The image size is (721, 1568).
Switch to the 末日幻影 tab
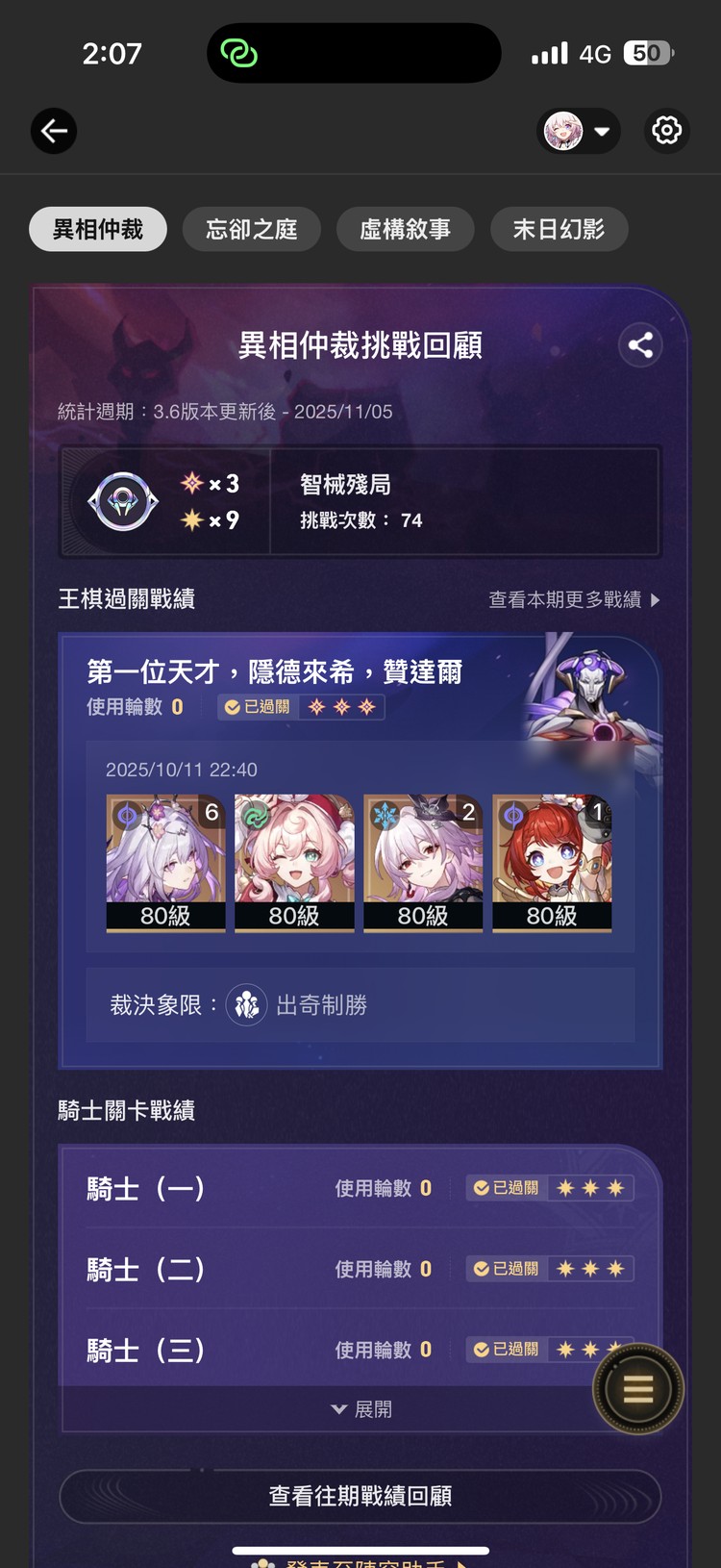[x=559, y=229]
